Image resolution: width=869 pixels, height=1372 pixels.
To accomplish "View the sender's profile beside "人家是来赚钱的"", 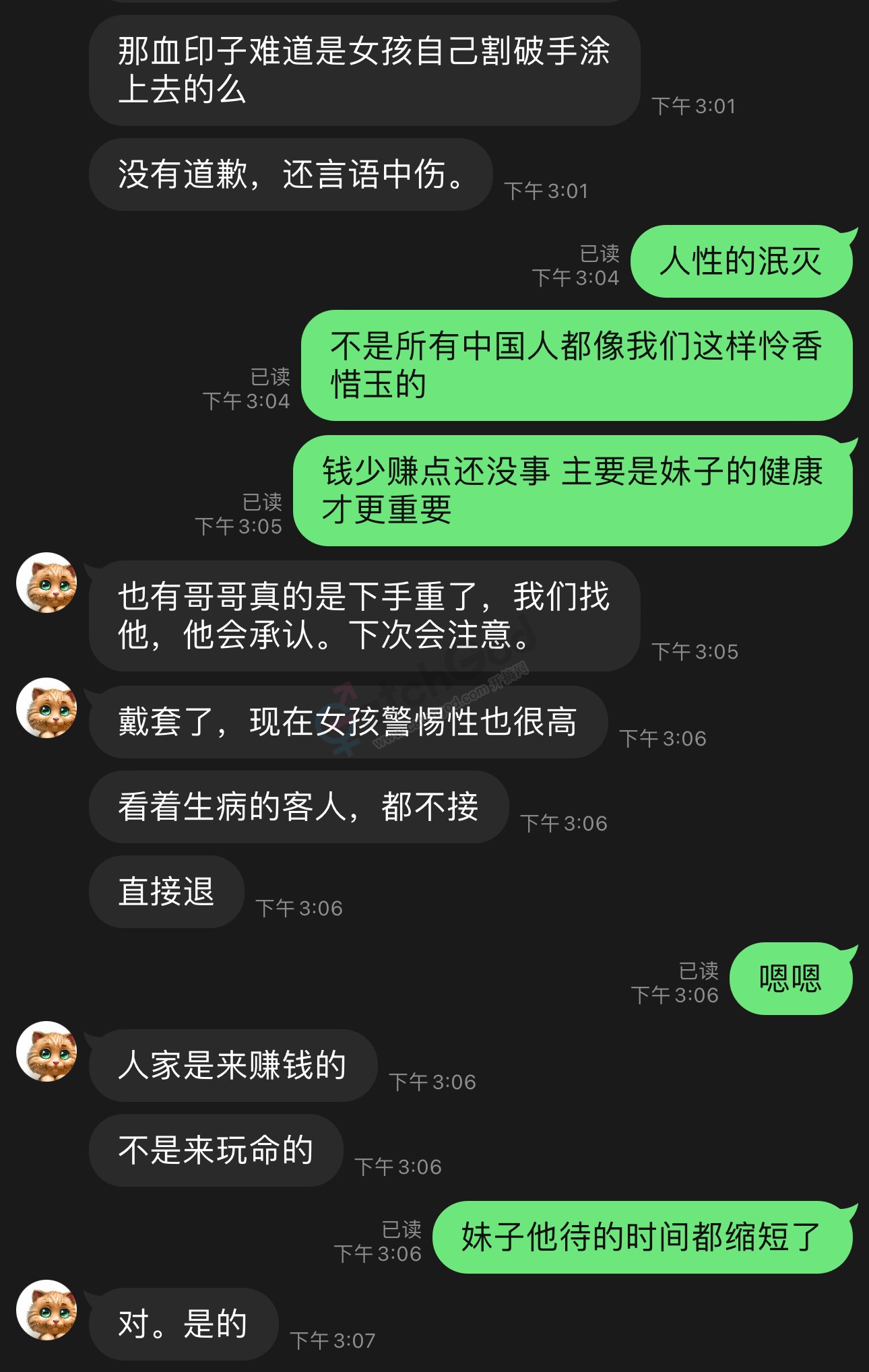I will (x=46, y=1052).
